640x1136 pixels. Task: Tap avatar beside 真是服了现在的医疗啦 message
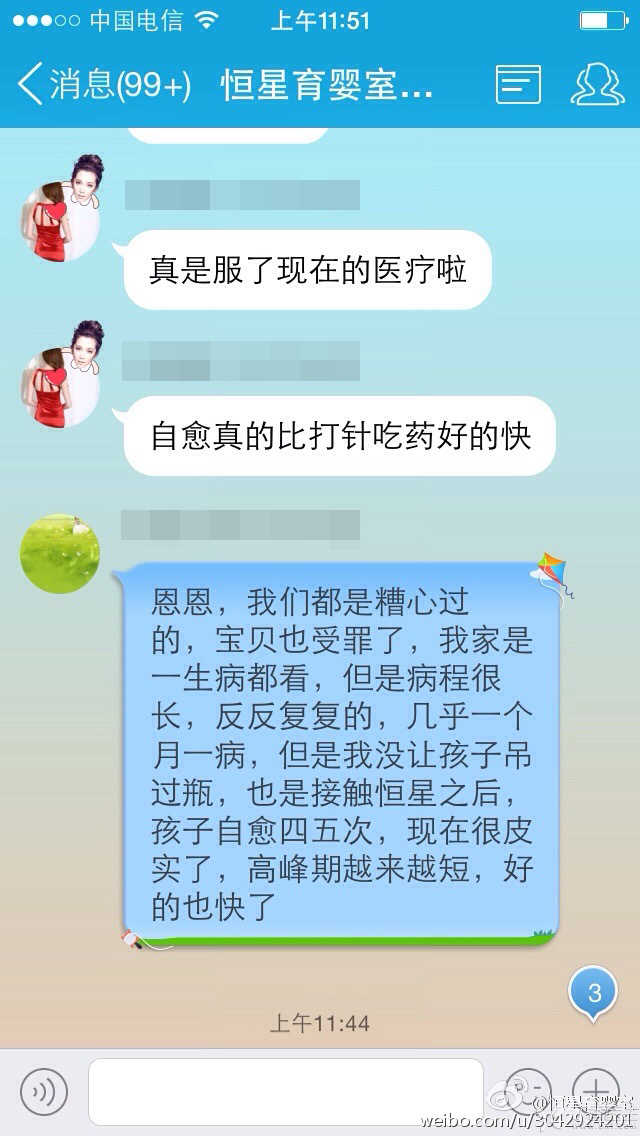60,208
